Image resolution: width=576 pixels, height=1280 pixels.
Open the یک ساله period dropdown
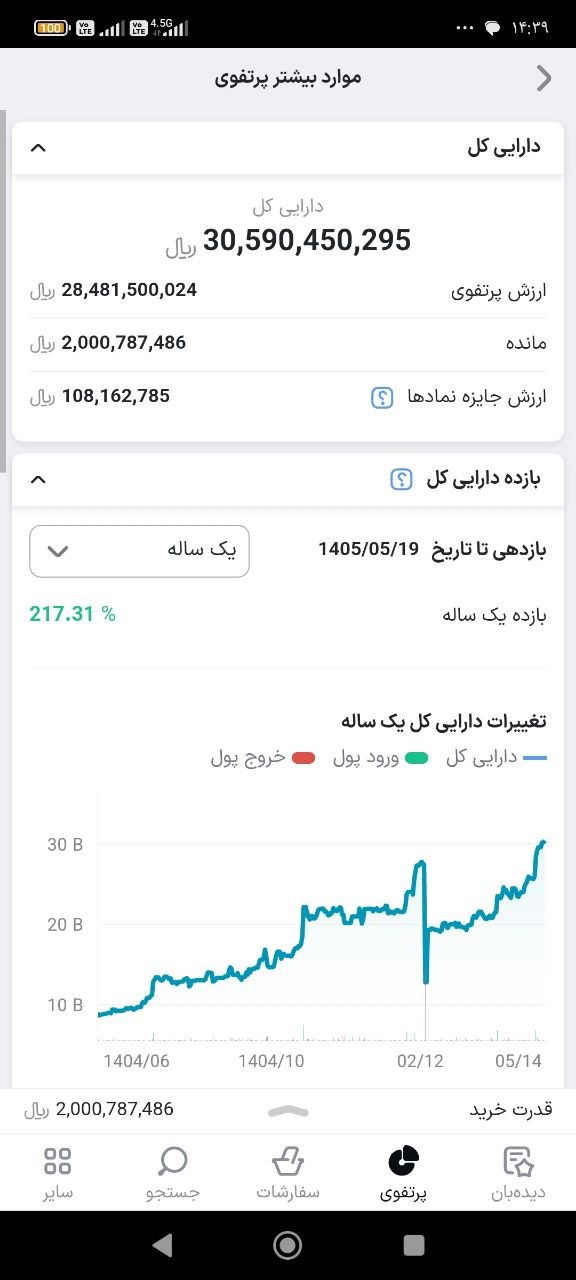[x=139, y=551]
